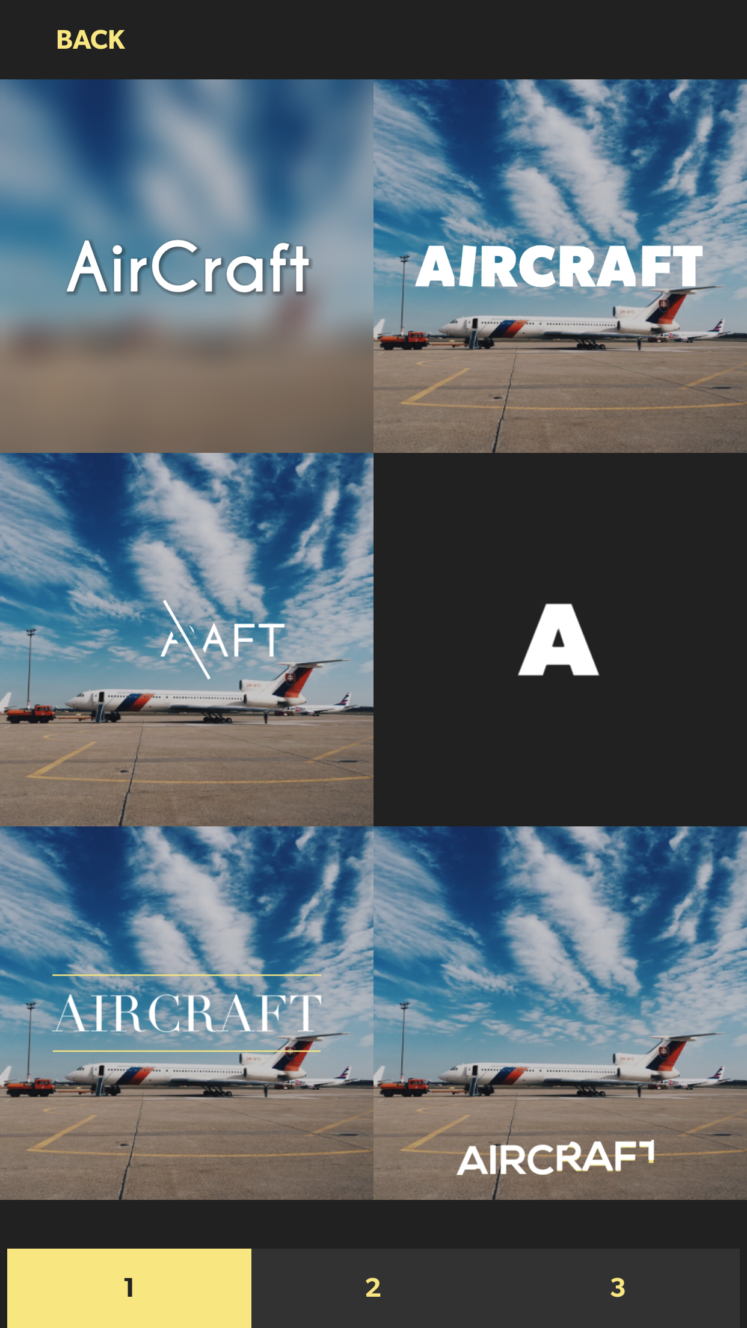Select the blurred AirCraft text style

(x=186, y=266)
